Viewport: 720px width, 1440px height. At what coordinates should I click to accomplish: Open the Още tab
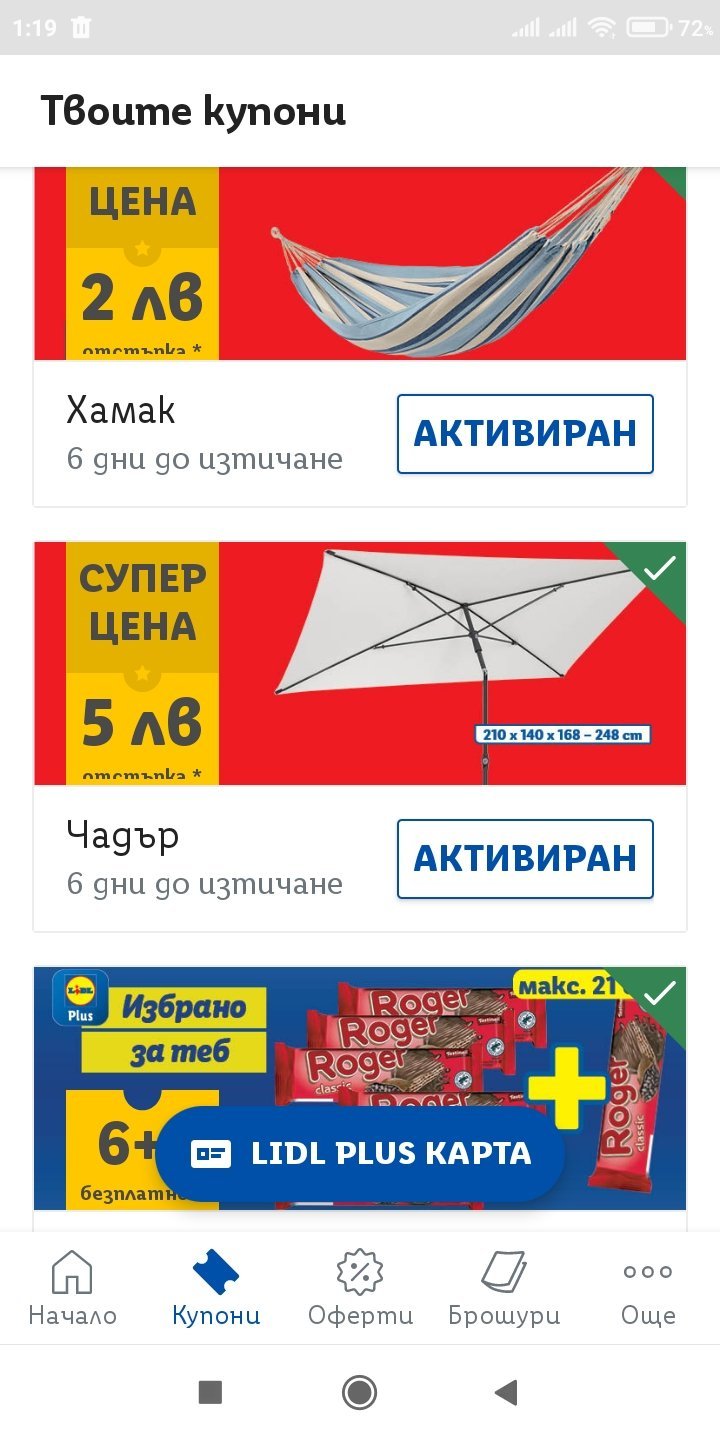pos(648,1288)
